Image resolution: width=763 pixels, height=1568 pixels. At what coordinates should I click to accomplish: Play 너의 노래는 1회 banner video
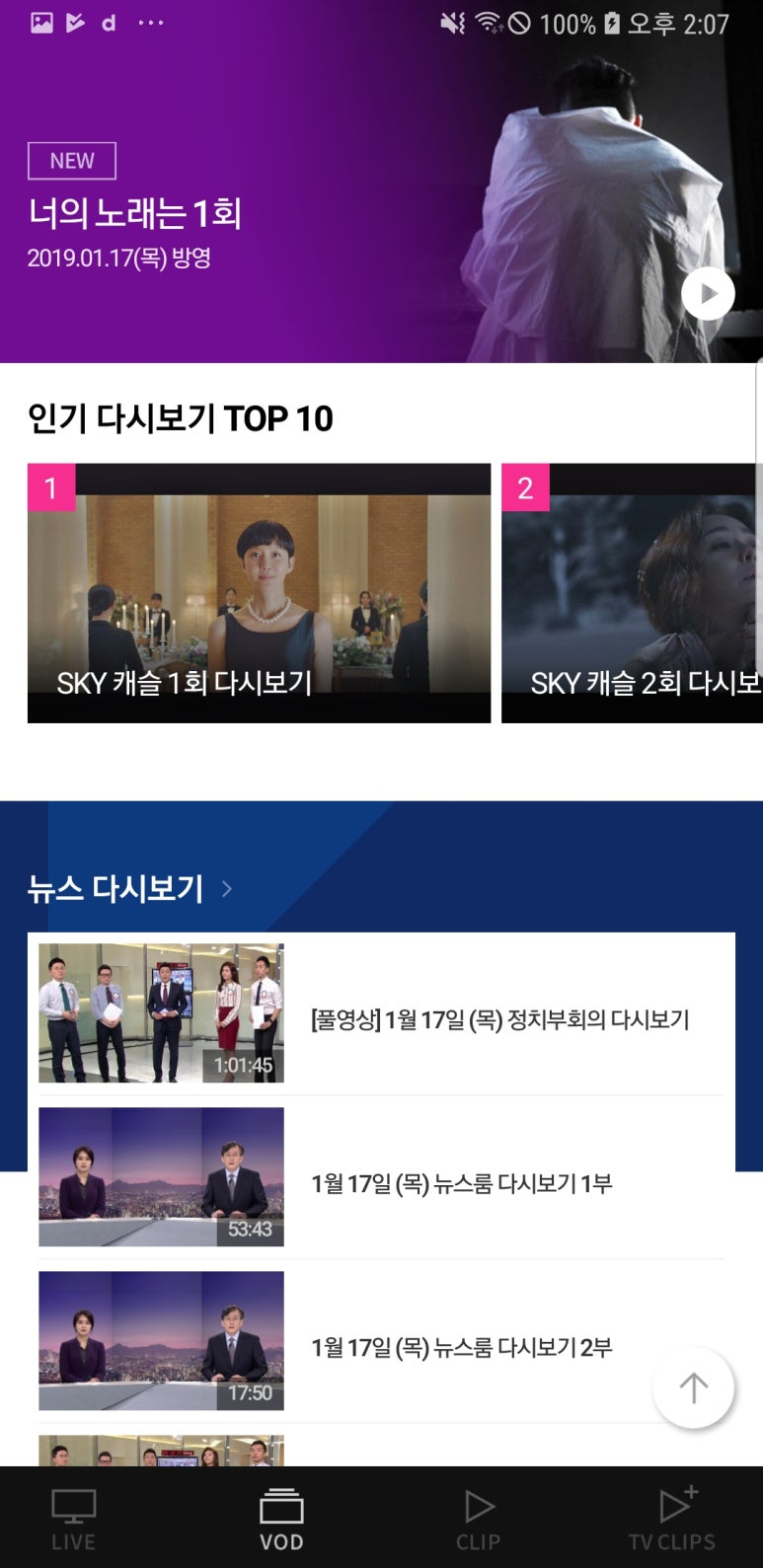[708, 293]
